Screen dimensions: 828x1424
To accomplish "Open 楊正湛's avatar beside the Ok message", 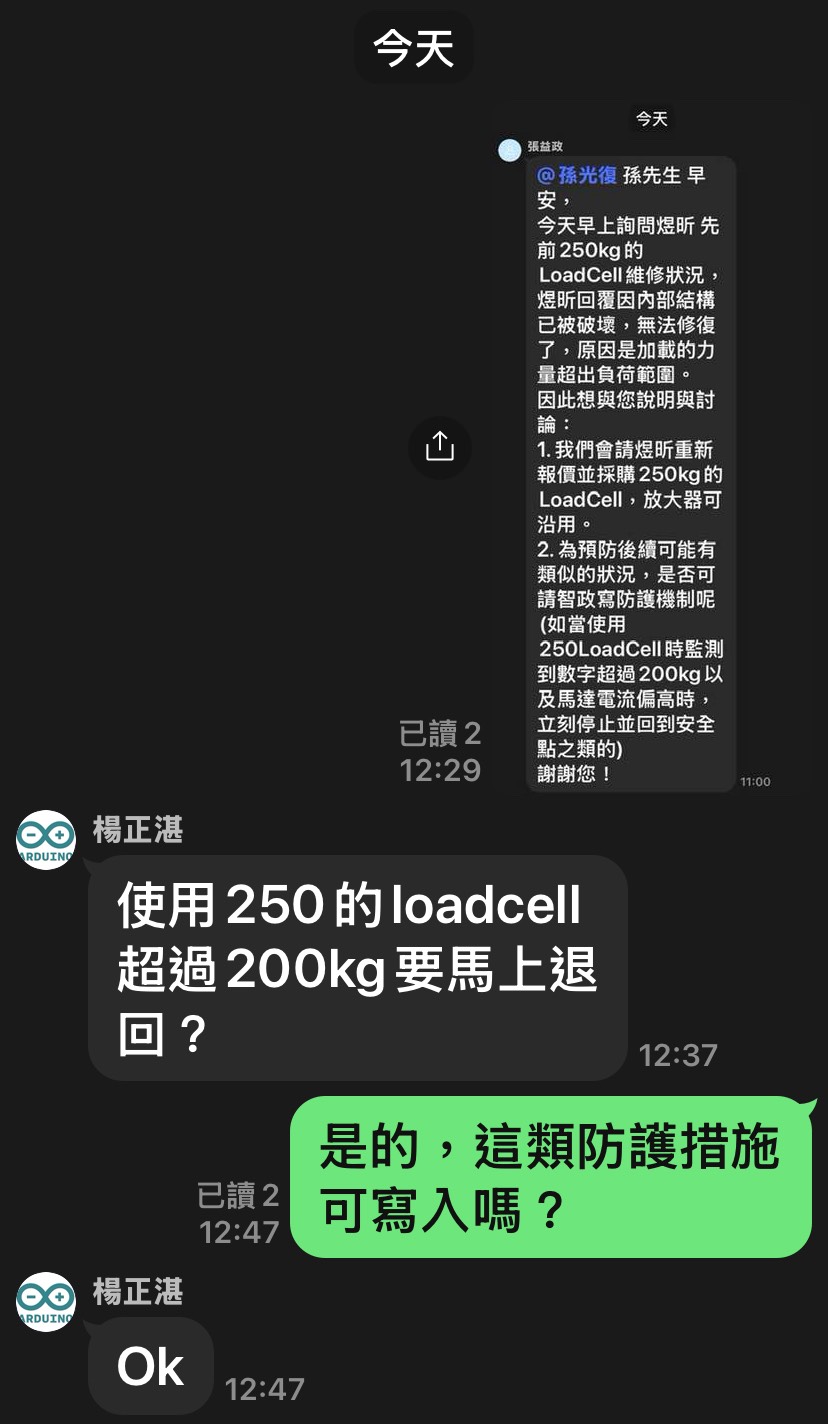I will pyautogui.click(x=46, y=1302).
